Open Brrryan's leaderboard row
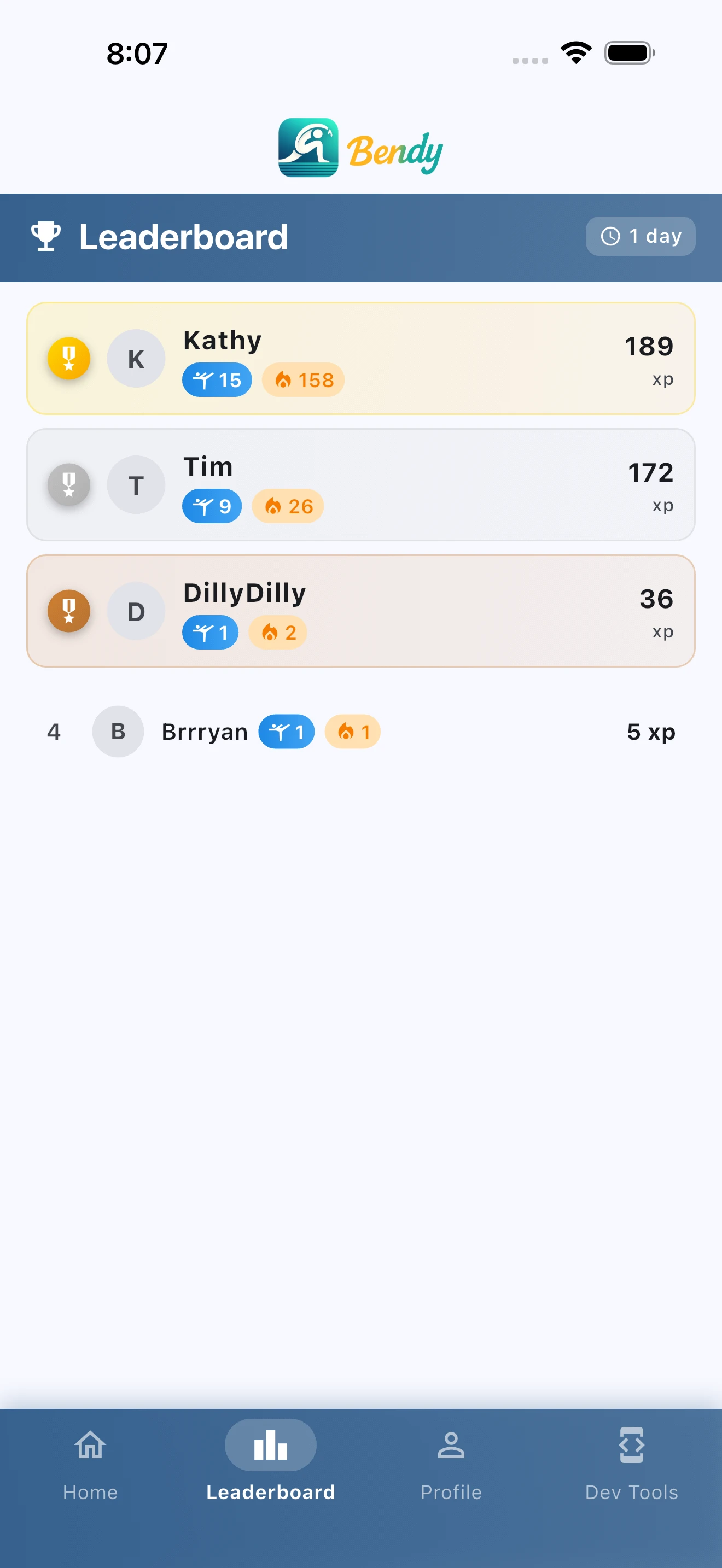The width and height of the screenshot is (722, 1568). (360, 732)
